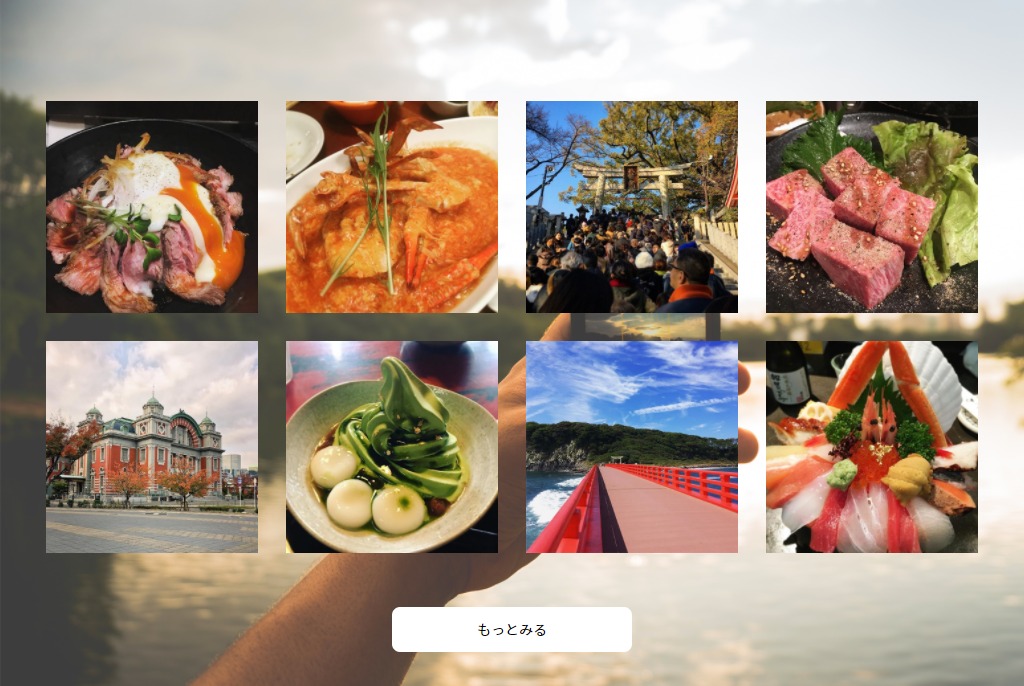Open the seafood sashimi bowl photo
The width and height of the screenshot is (1024, 686).
pyautogui.click(x=872, y=447)
